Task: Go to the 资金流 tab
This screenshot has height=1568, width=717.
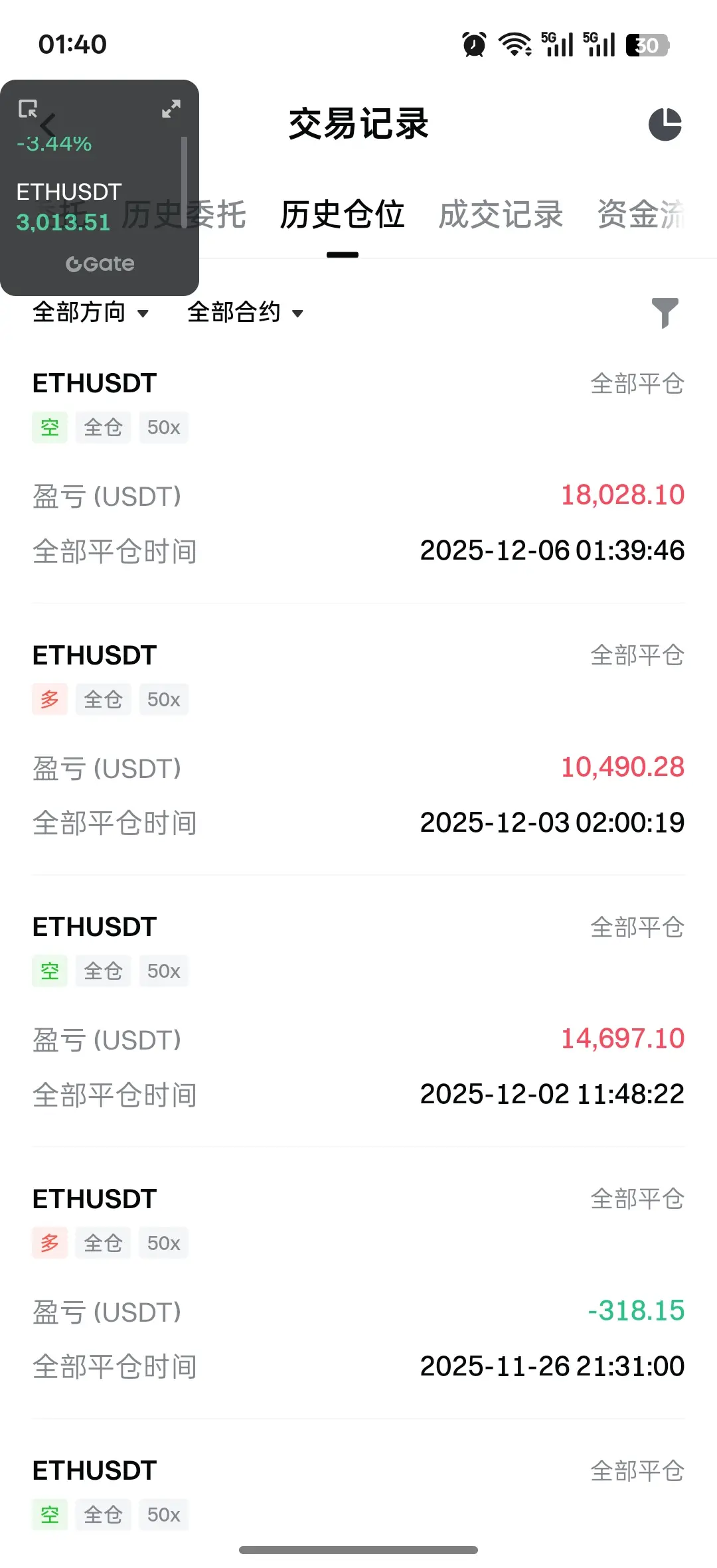Action: pos(641,214)
